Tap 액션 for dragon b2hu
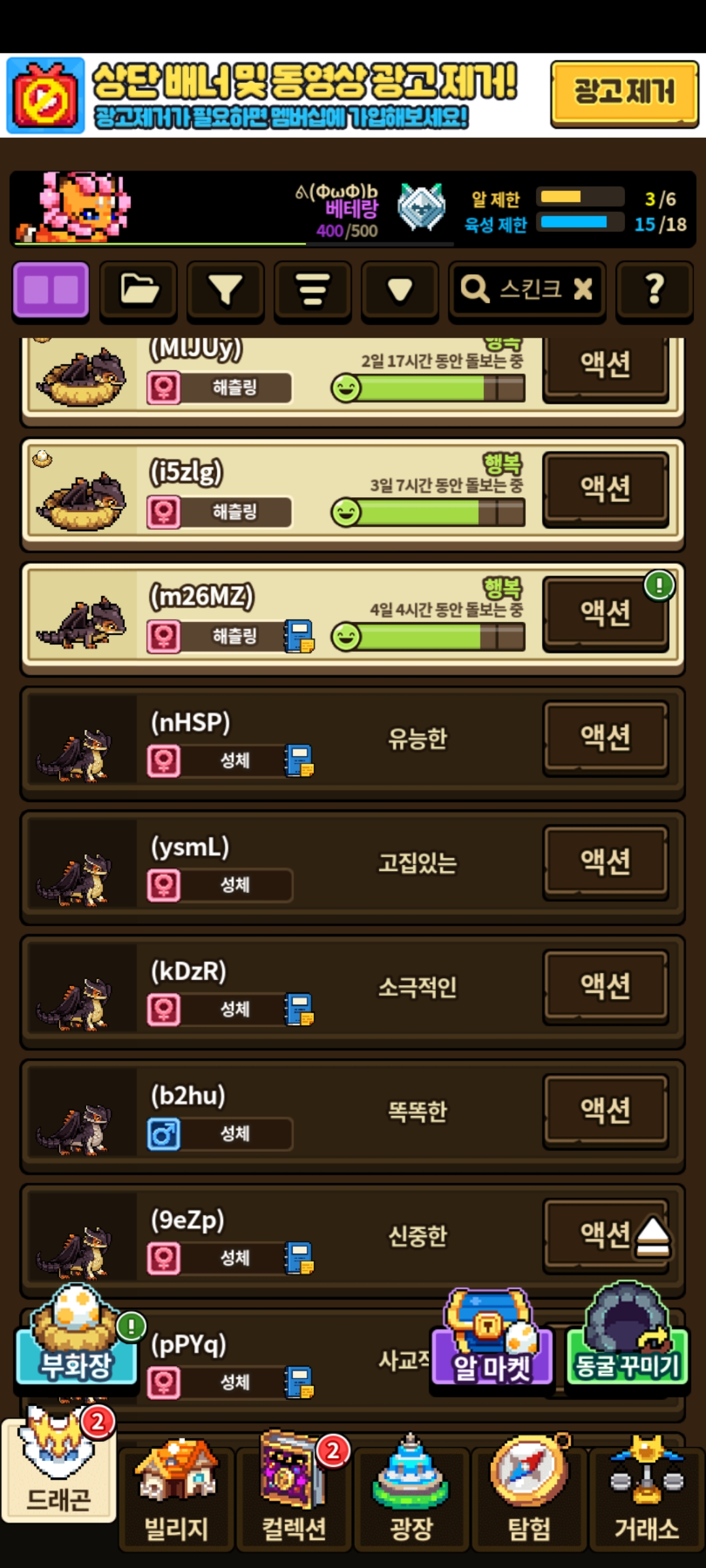Image resolution: width=706 pixels, height=1568 pixels. [x=606, y=1111]
